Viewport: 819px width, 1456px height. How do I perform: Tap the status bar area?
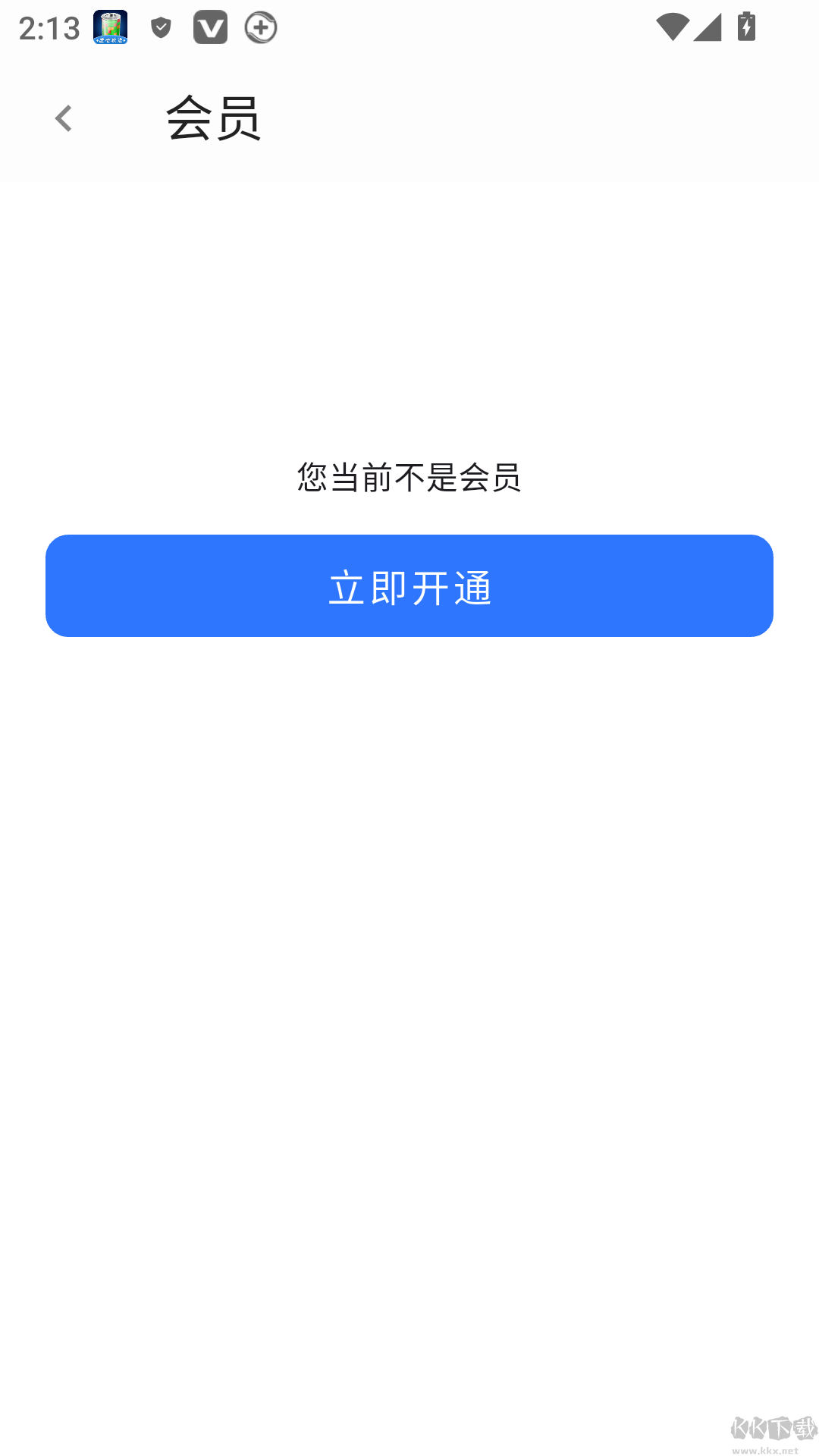click(409, 29)
